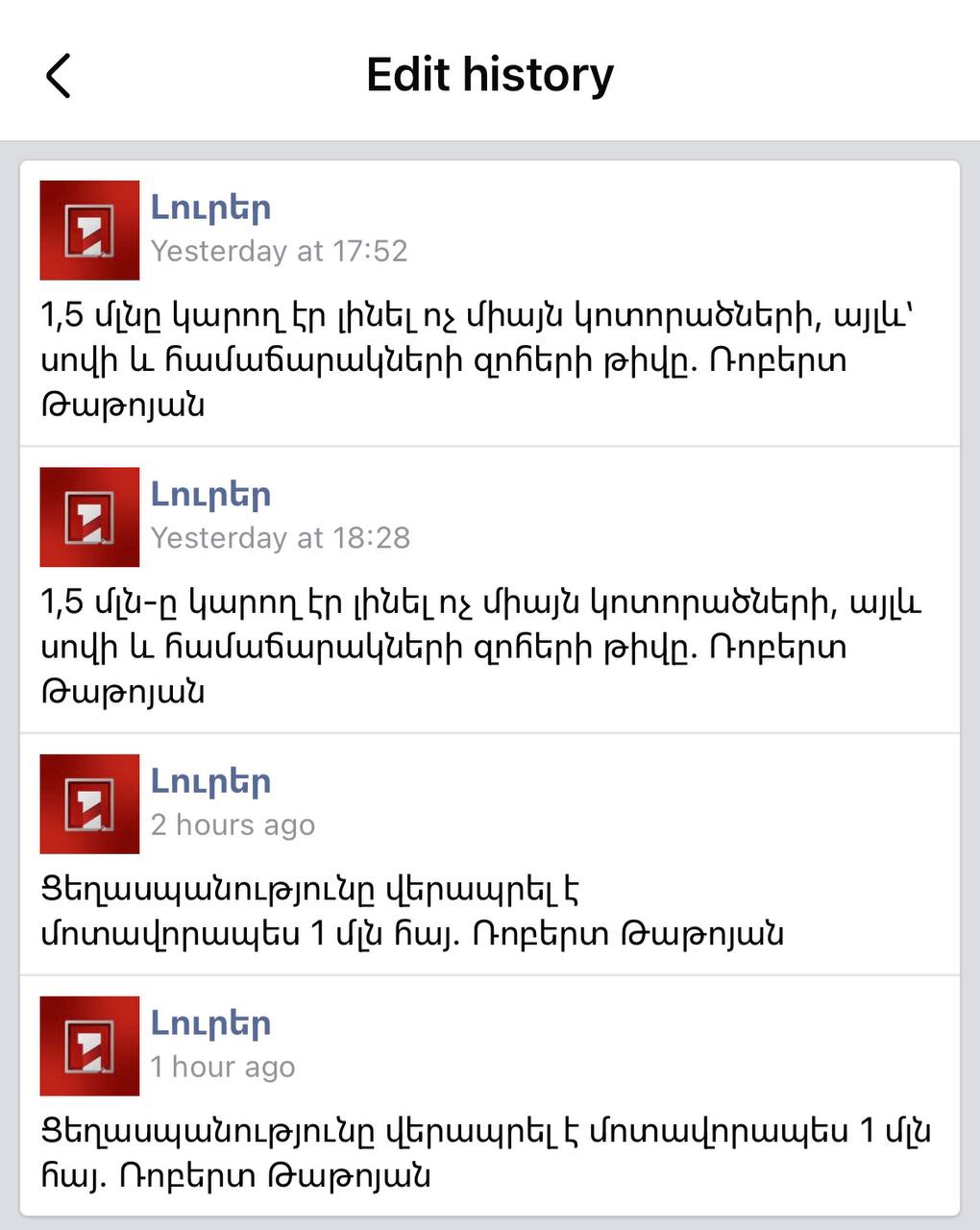Image resolution: width=980 pixels, height=1230 pixels.
Task: Go back from Edit history
Action: point(59,75)
